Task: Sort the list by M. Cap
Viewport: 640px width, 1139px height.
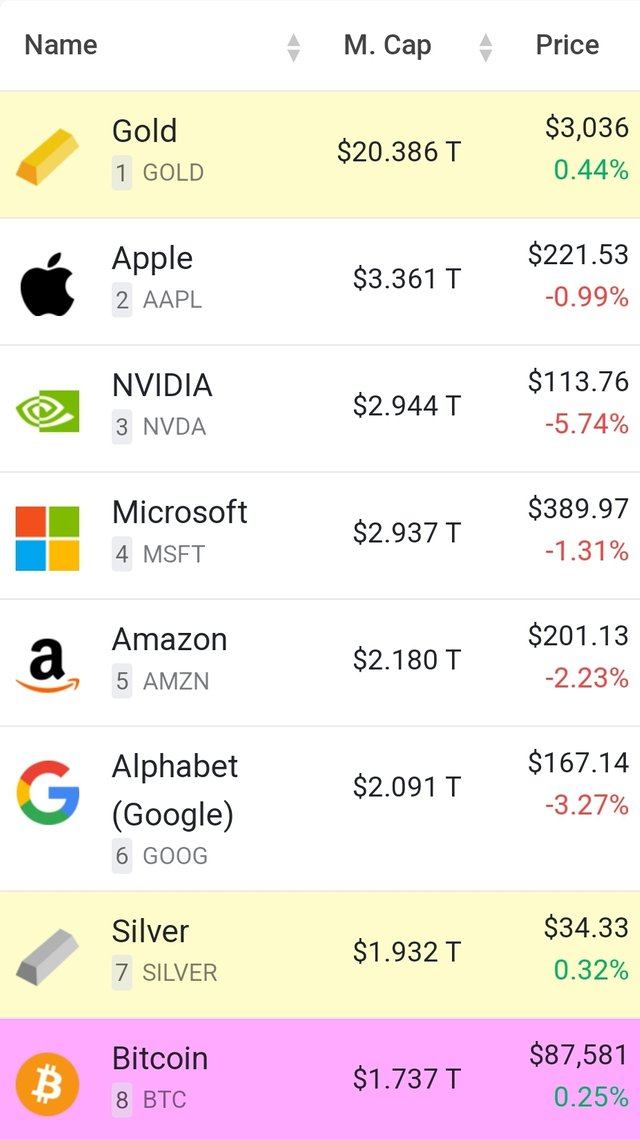Action: click(x=388, y=45)
